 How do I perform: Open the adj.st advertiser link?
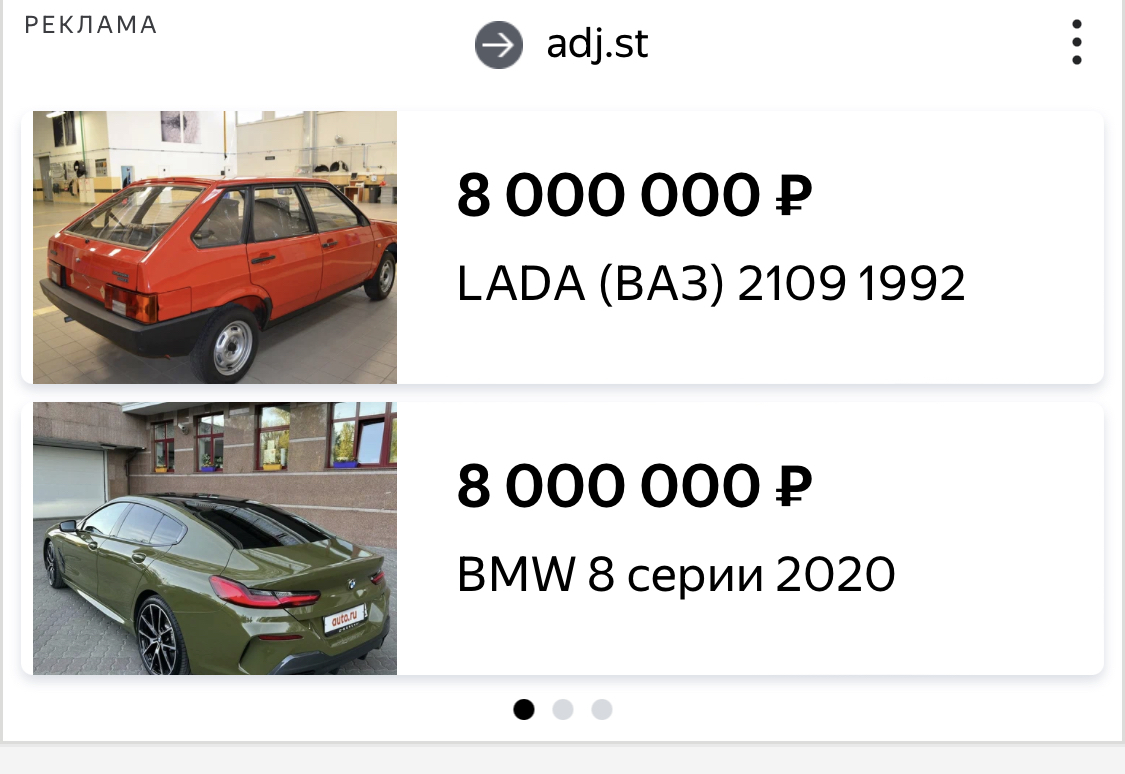(x=563, y=45)
